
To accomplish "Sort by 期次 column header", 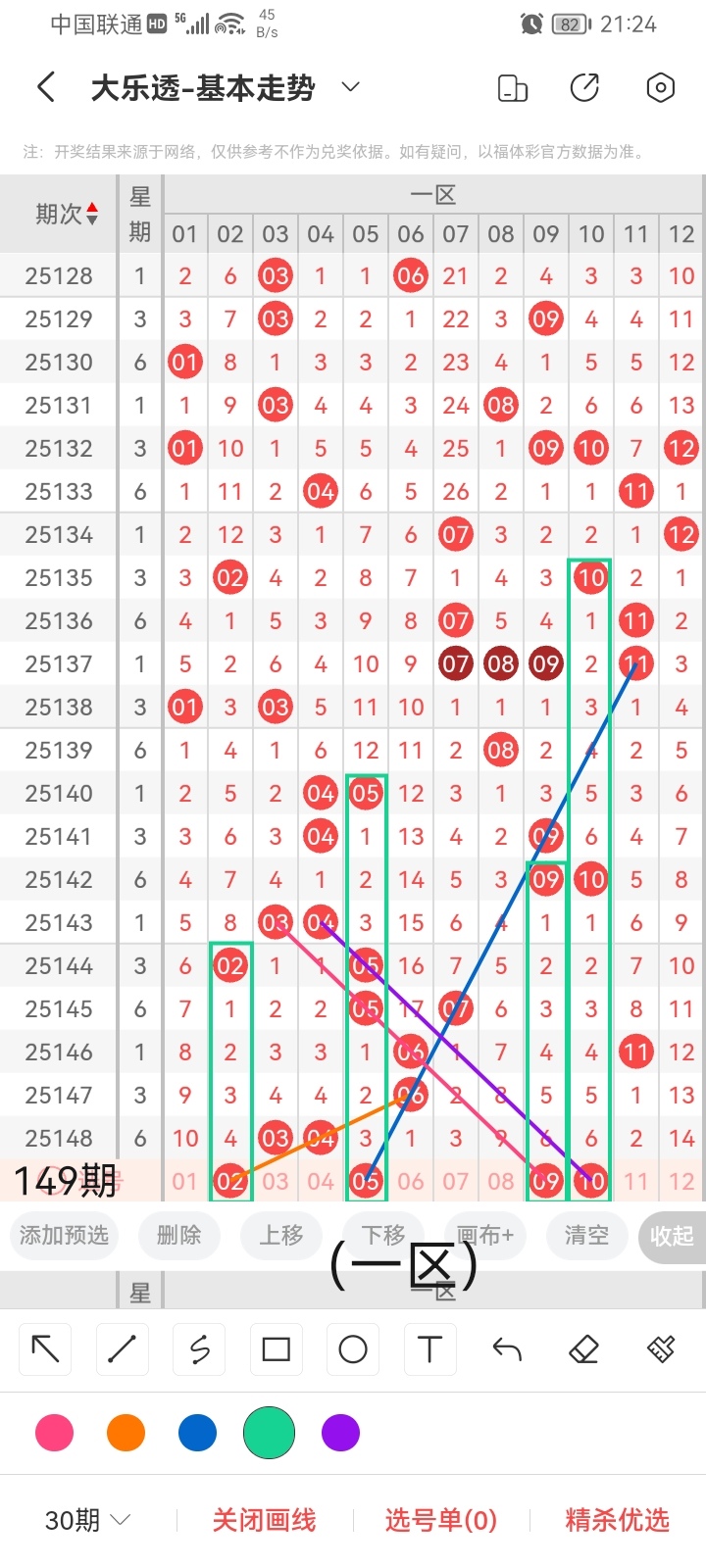I will [66, 214].
